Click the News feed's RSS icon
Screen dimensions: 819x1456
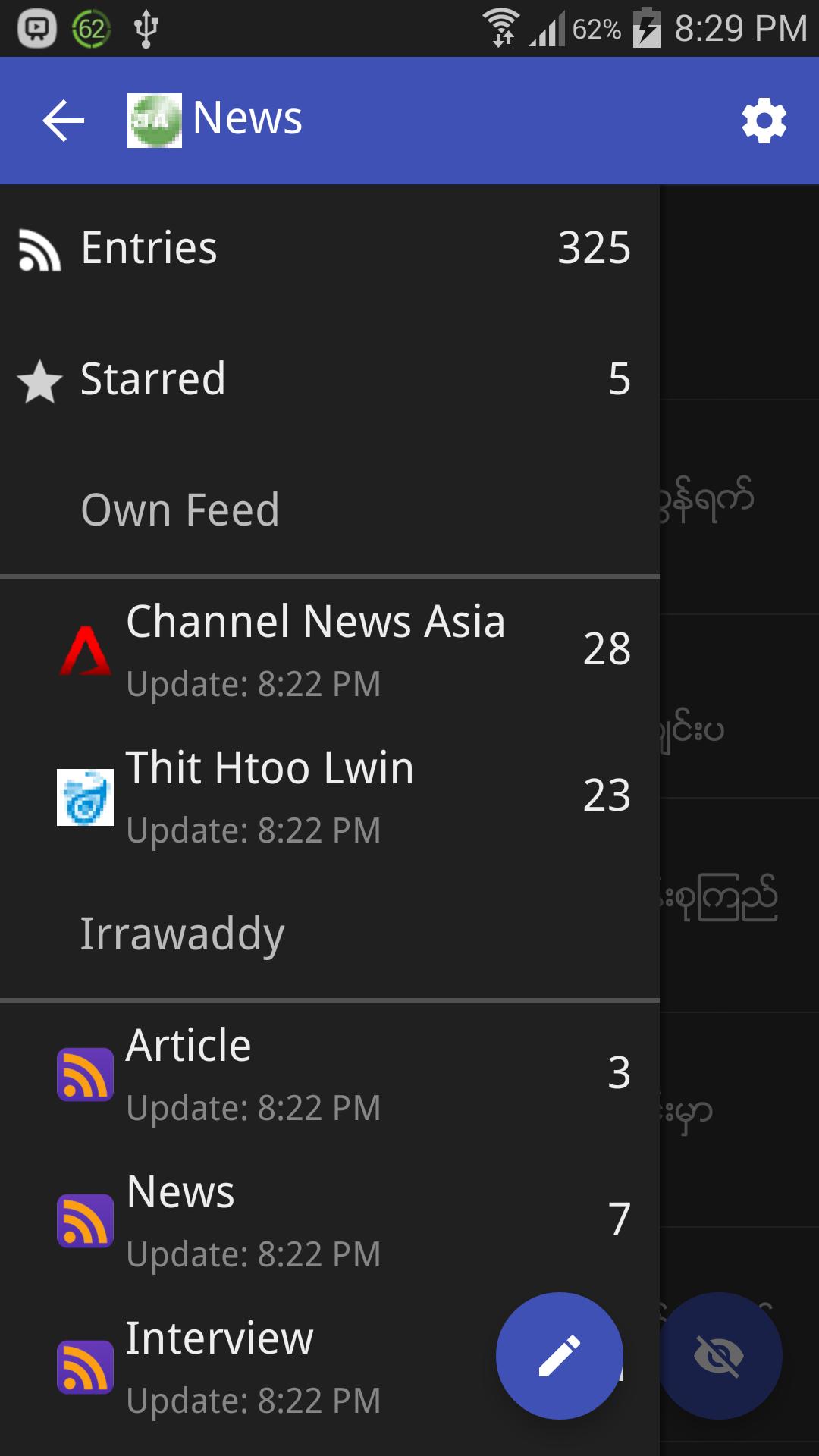[x=85, y=1219]
